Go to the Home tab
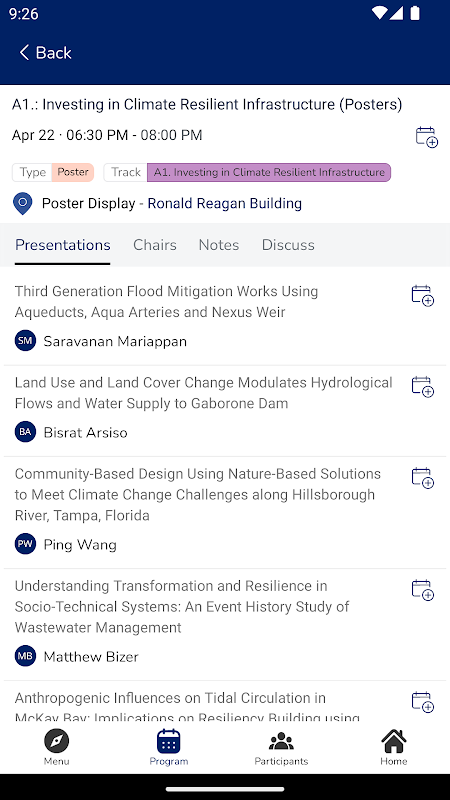The image size is (450, 800). coord(393,747)
